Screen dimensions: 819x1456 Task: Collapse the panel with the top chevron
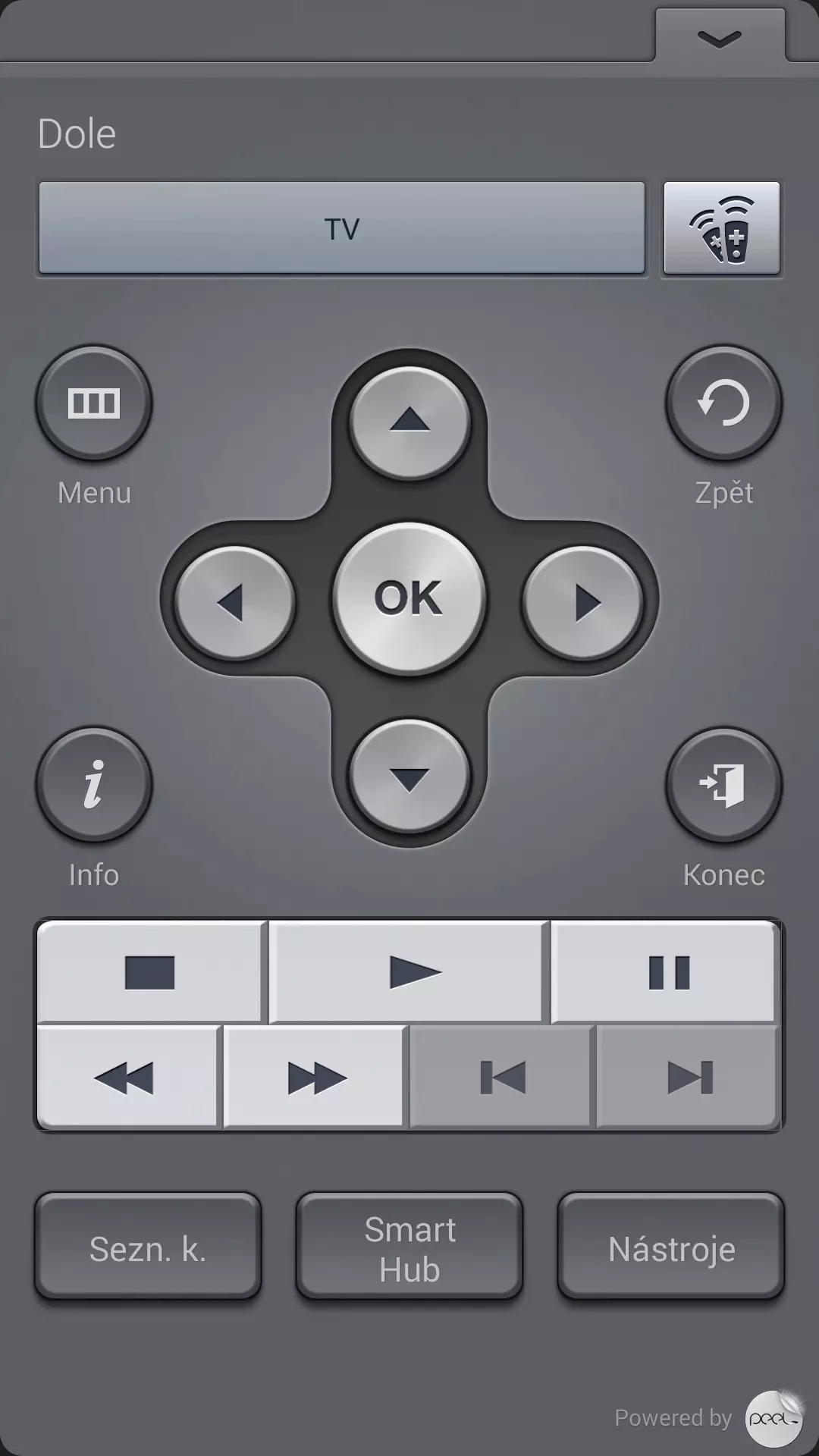pos(719,37)
